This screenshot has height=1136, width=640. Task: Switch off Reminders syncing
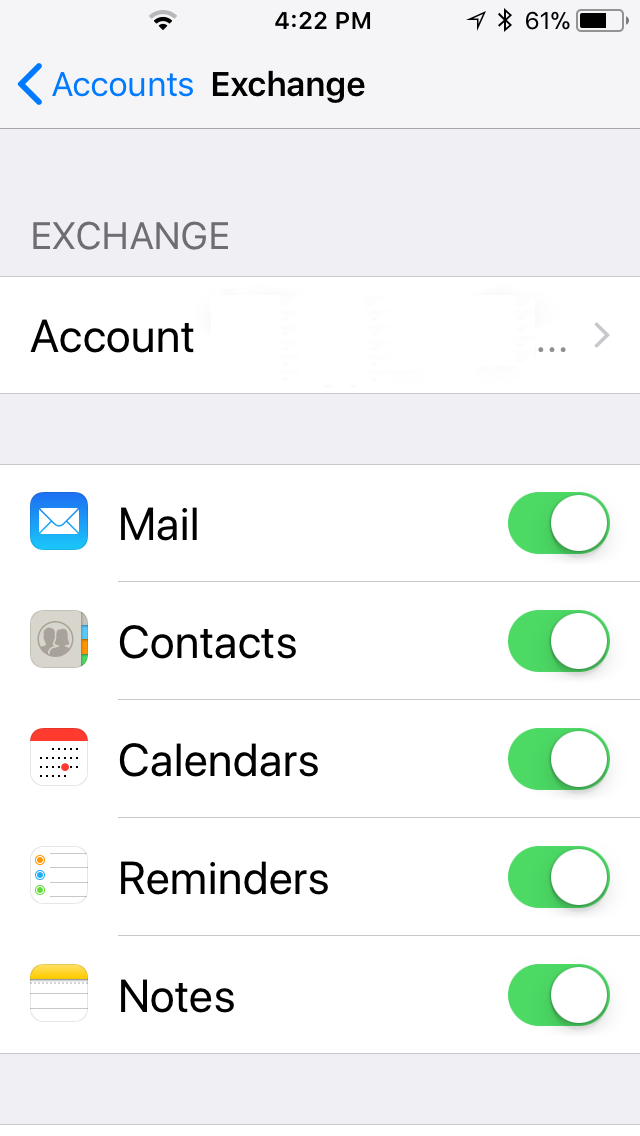click(558, 877)
